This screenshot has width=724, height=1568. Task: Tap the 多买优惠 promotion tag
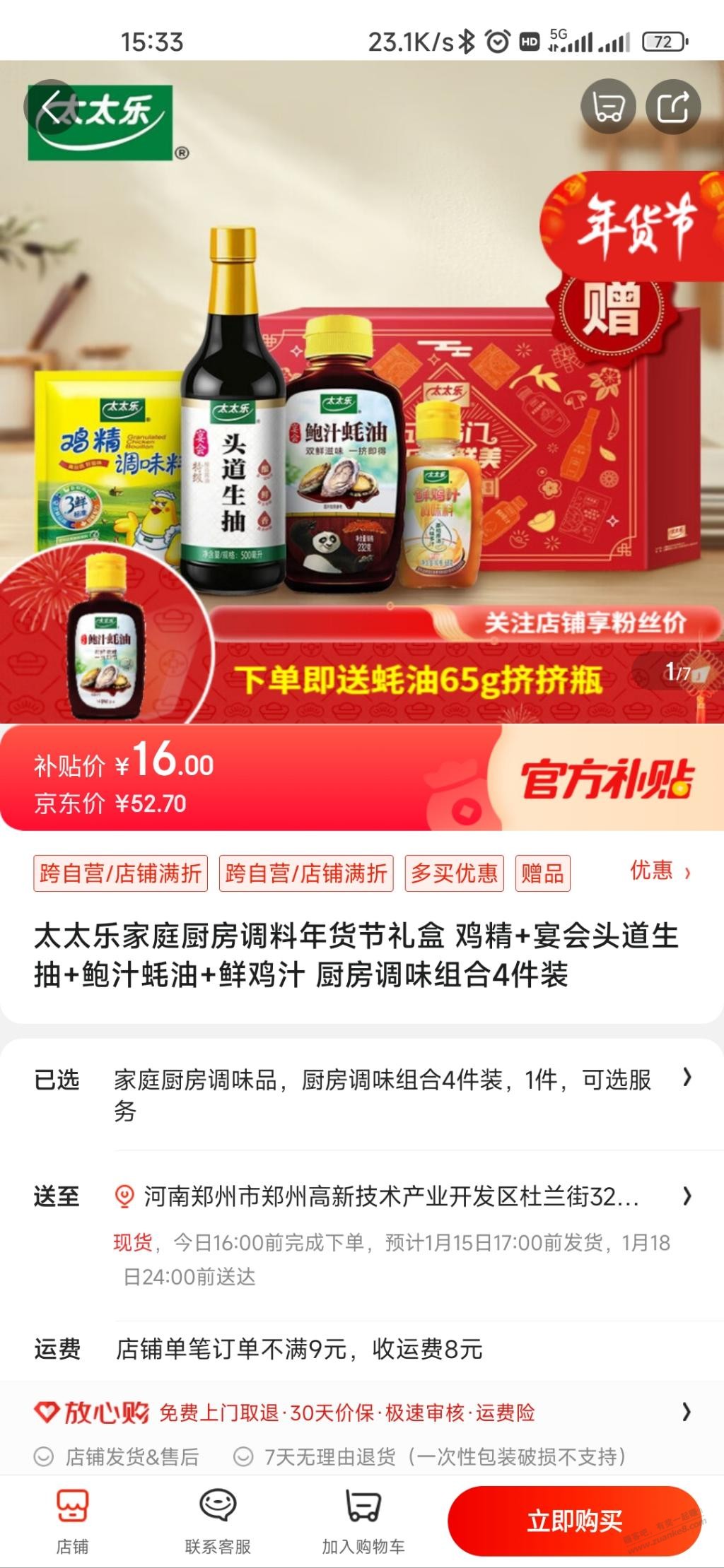[x=454, y=874]
